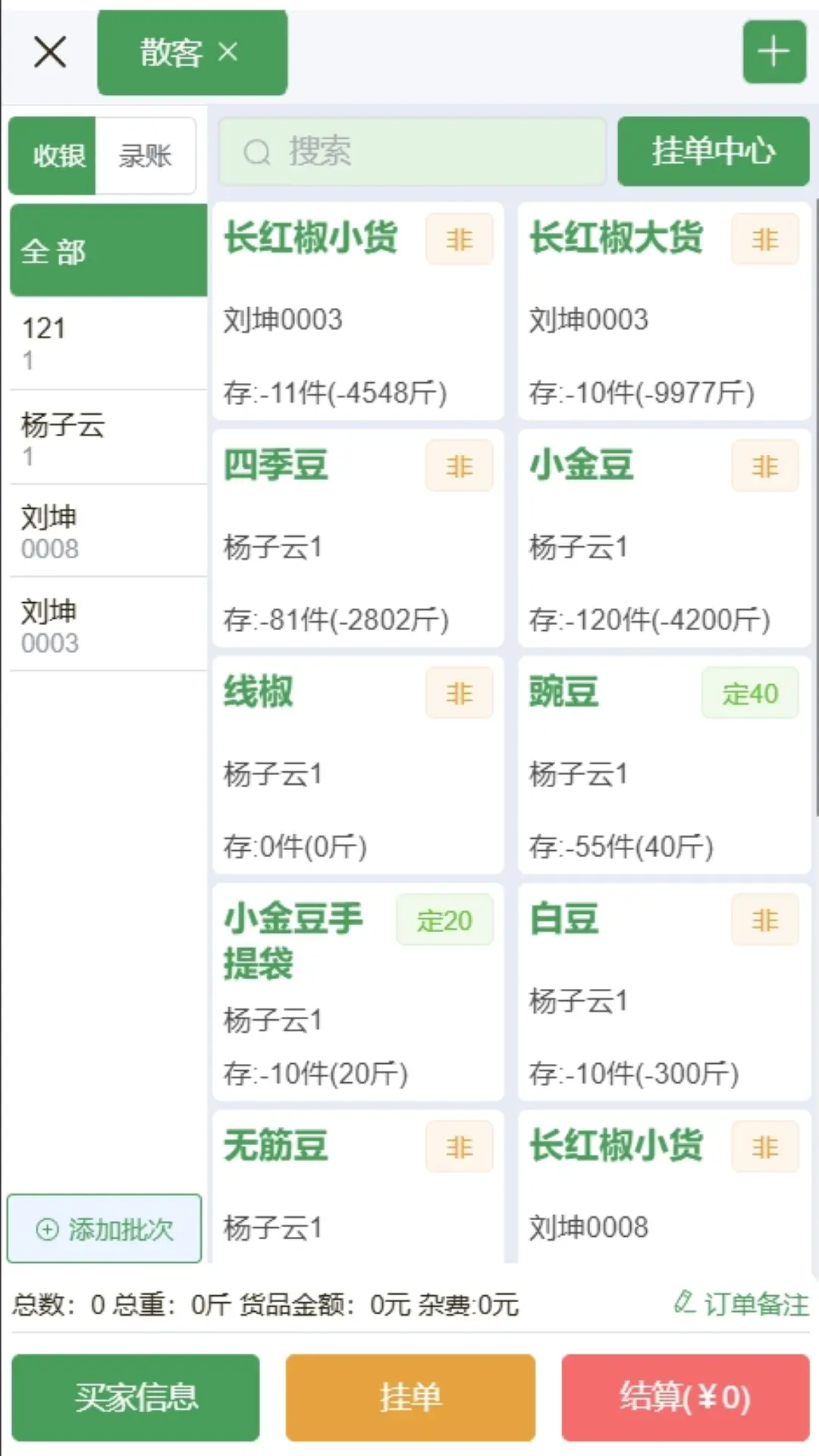
Task: Open 买家信息
Action: [x=136, y=1397]
